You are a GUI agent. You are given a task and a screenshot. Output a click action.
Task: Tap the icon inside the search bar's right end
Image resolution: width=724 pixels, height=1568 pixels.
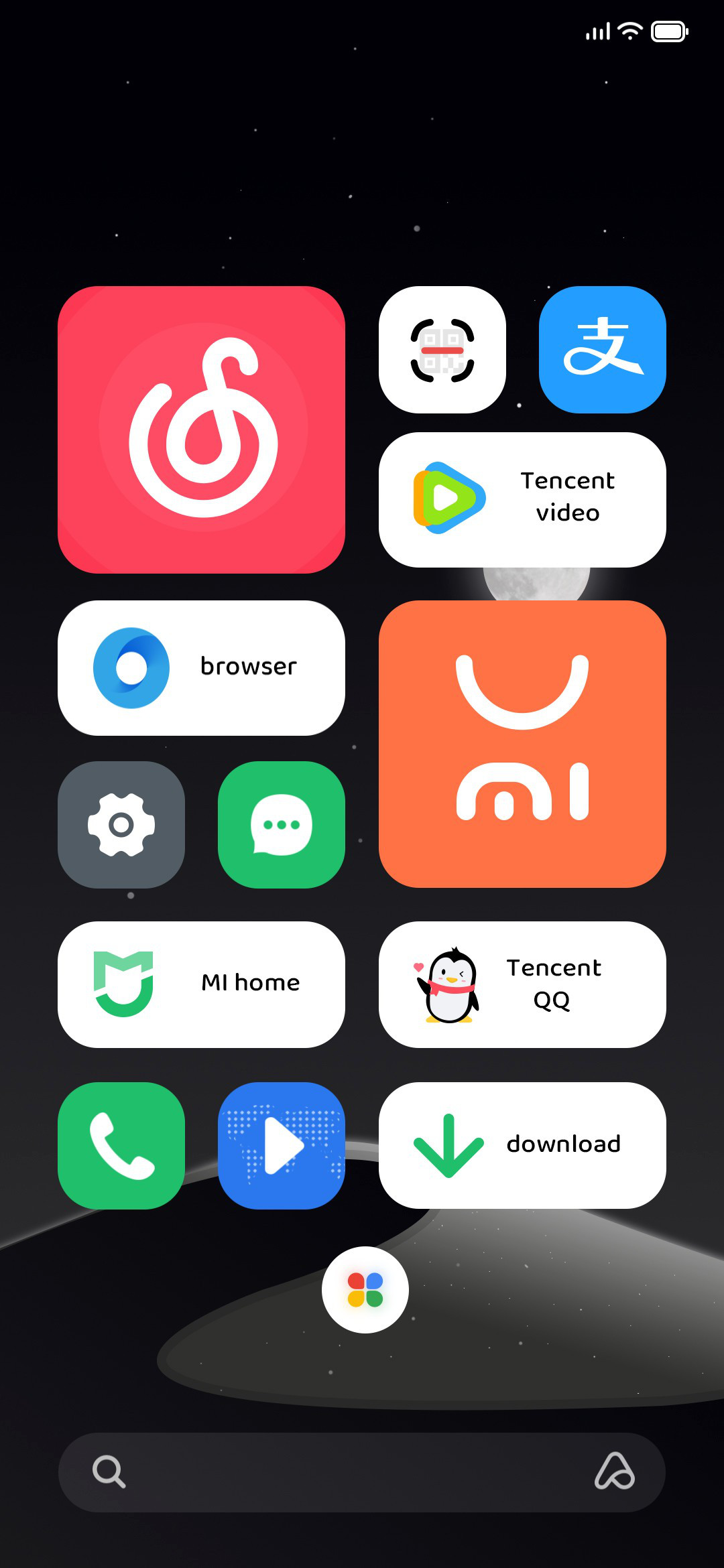tap(615, 1472)
